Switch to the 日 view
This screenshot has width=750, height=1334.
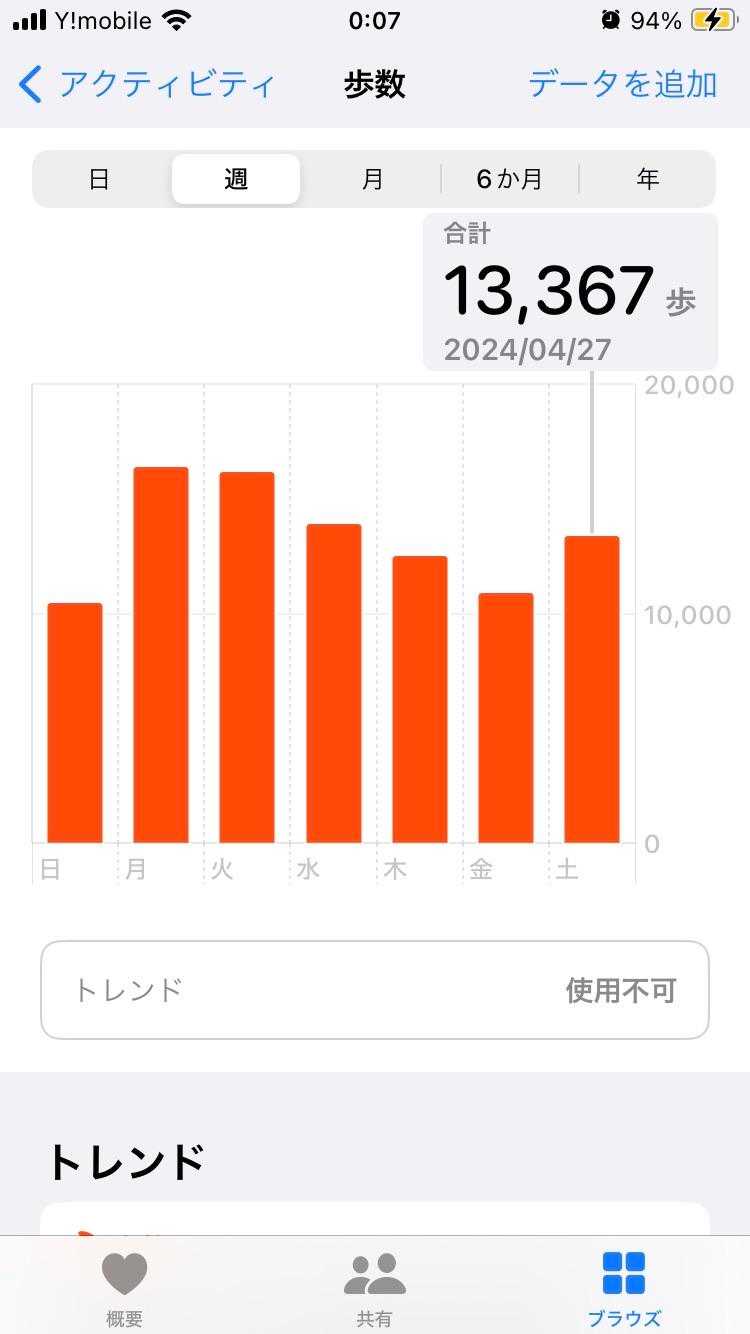point(99,180)
